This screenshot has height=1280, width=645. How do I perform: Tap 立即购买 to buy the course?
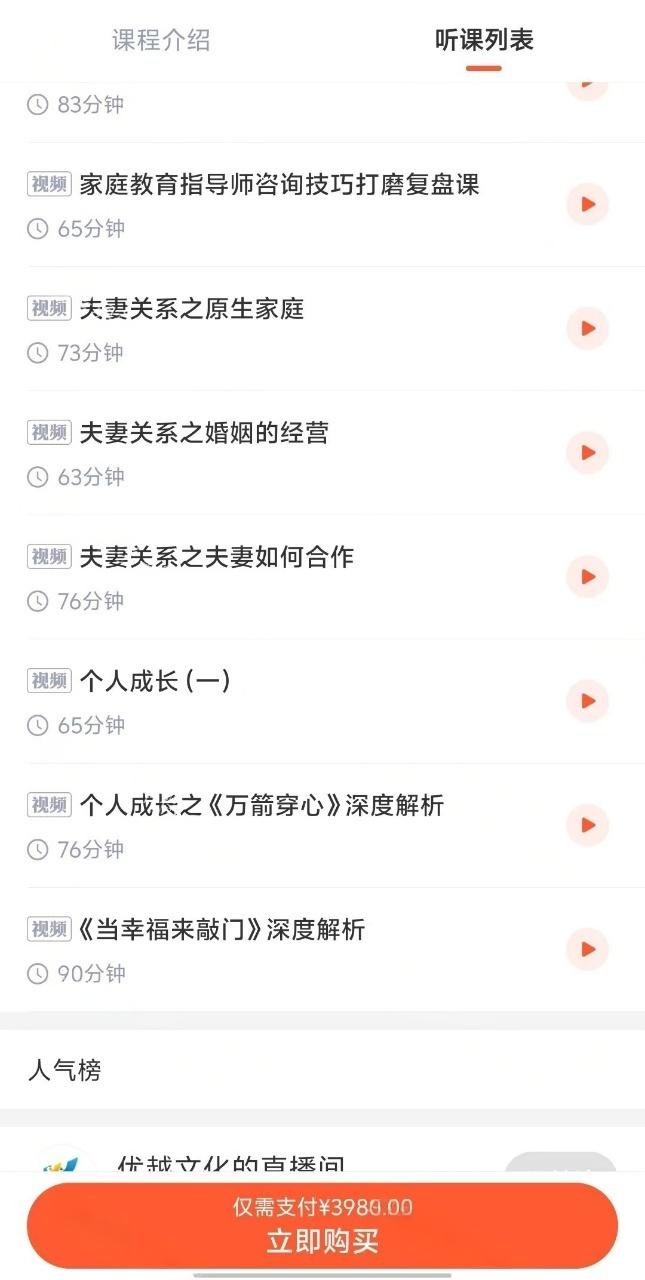pos(322,1226)
